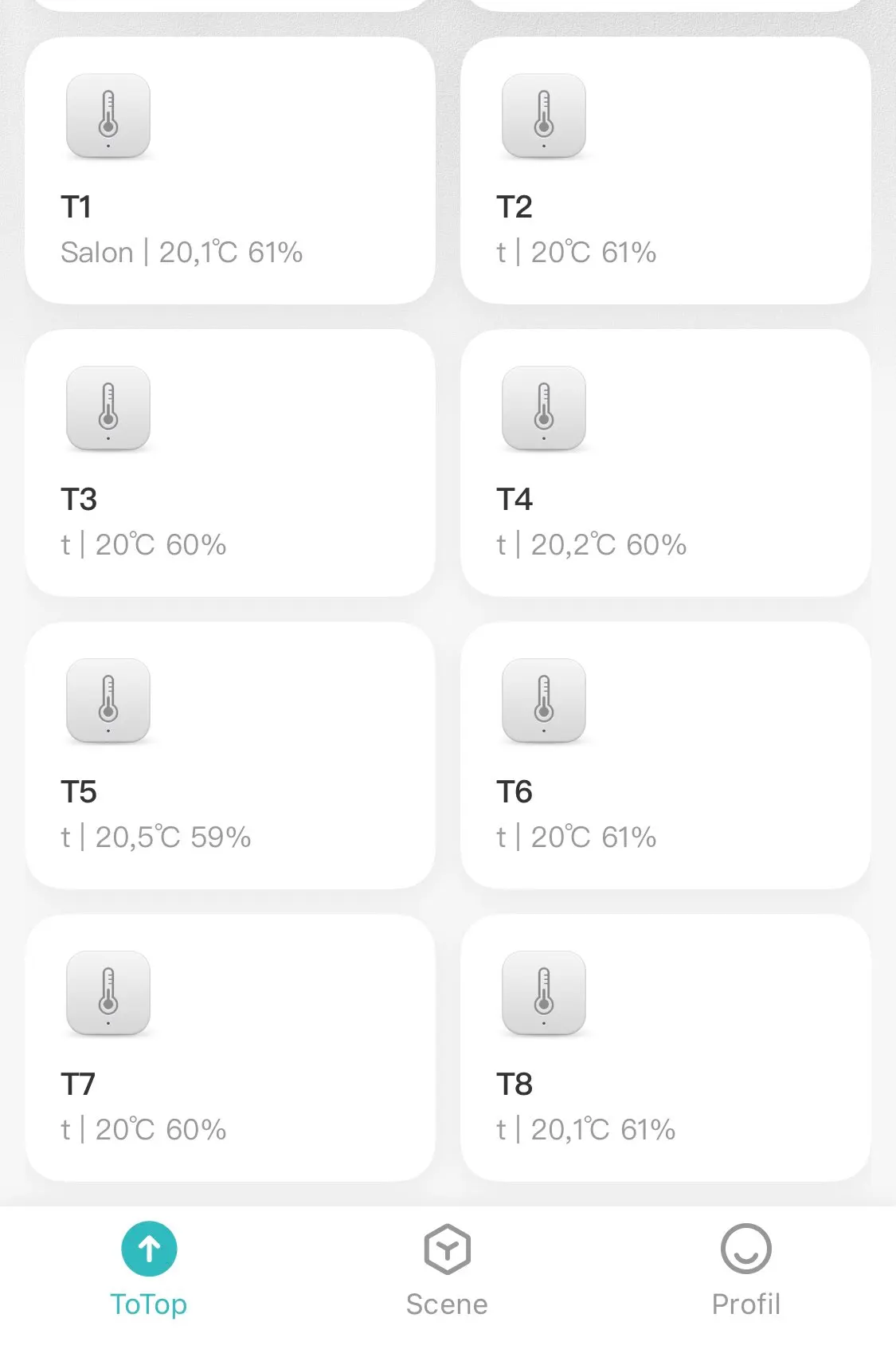This screenshot has width=896, height=1361.
Task: Open the T8 sensor card
Action: pos(665,1048)
